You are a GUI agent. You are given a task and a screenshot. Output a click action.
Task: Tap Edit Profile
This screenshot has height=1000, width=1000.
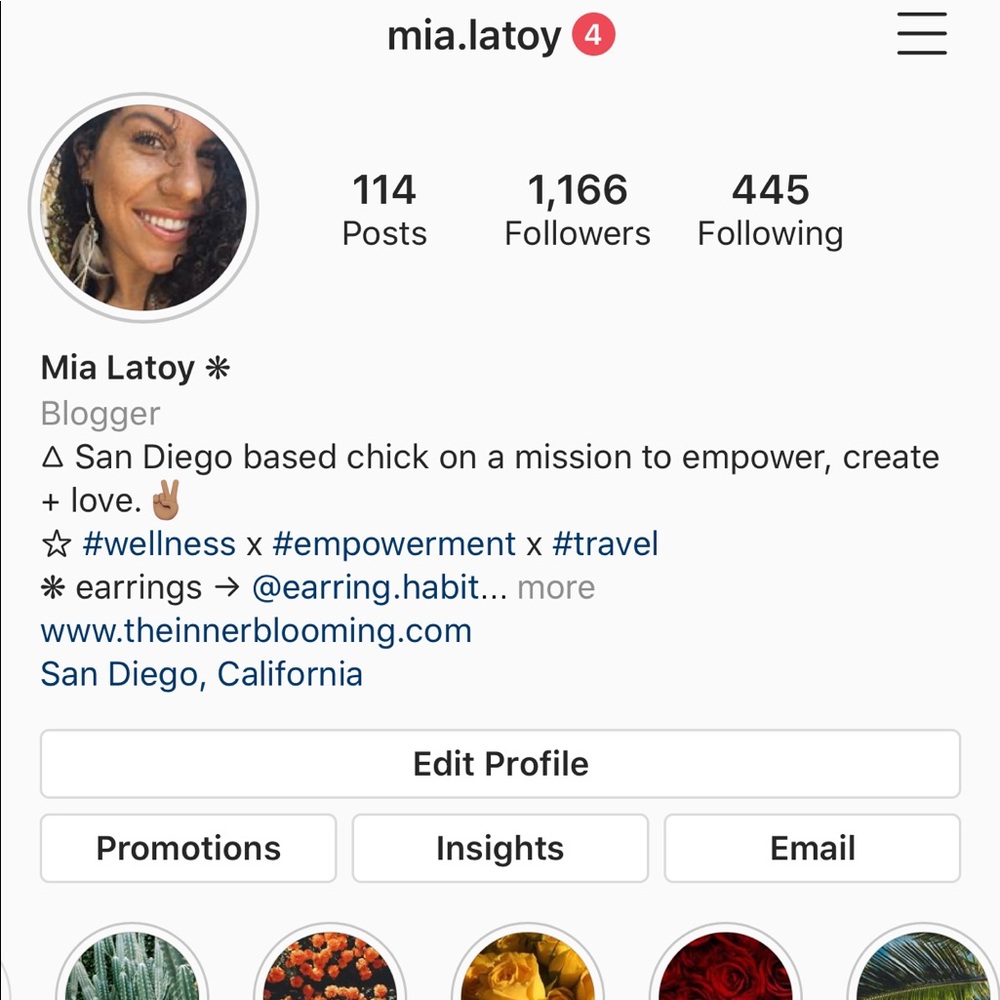[x=500, y=764]
